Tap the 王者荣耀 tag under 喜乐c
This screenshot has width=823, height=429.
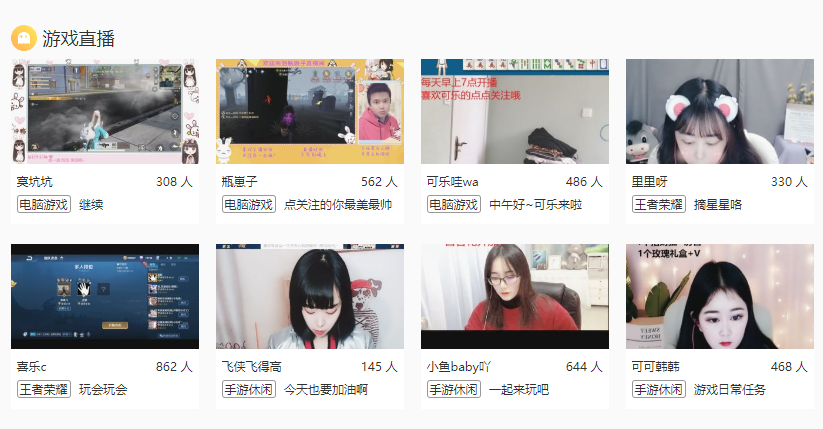pyautogui.click(x=44, y=390)
